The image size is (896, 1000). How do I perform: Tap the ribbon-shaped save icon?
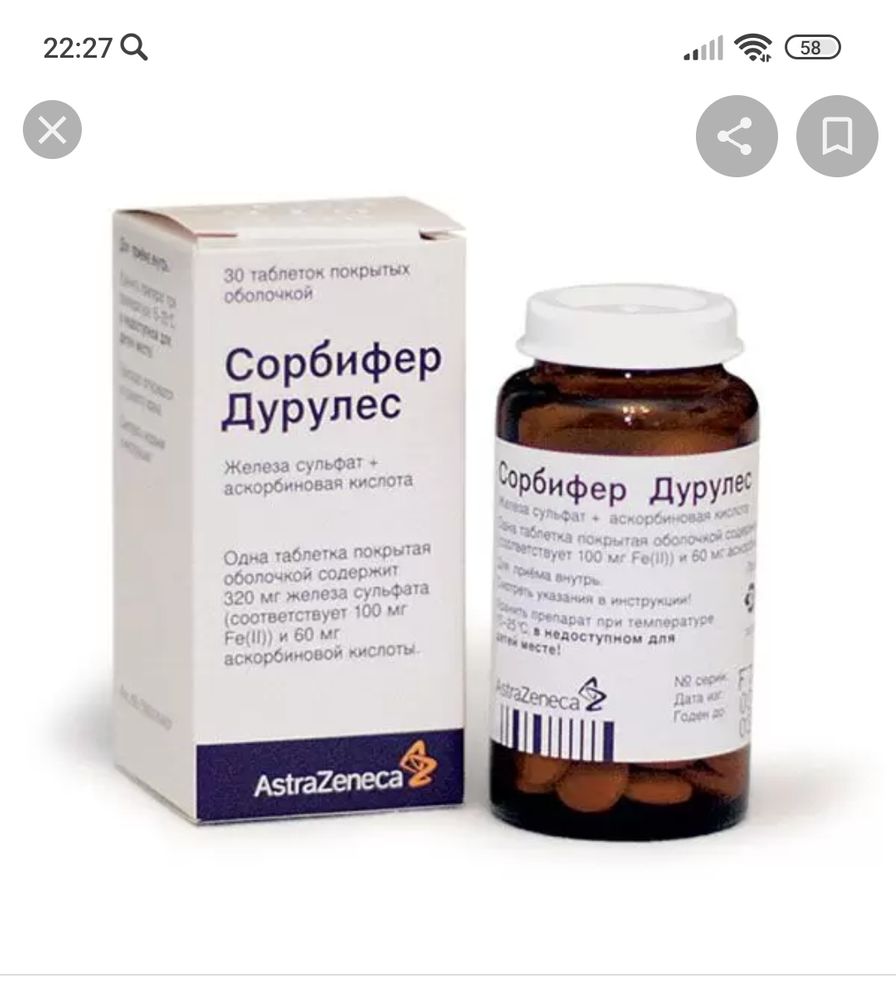[x=836, y=135]
